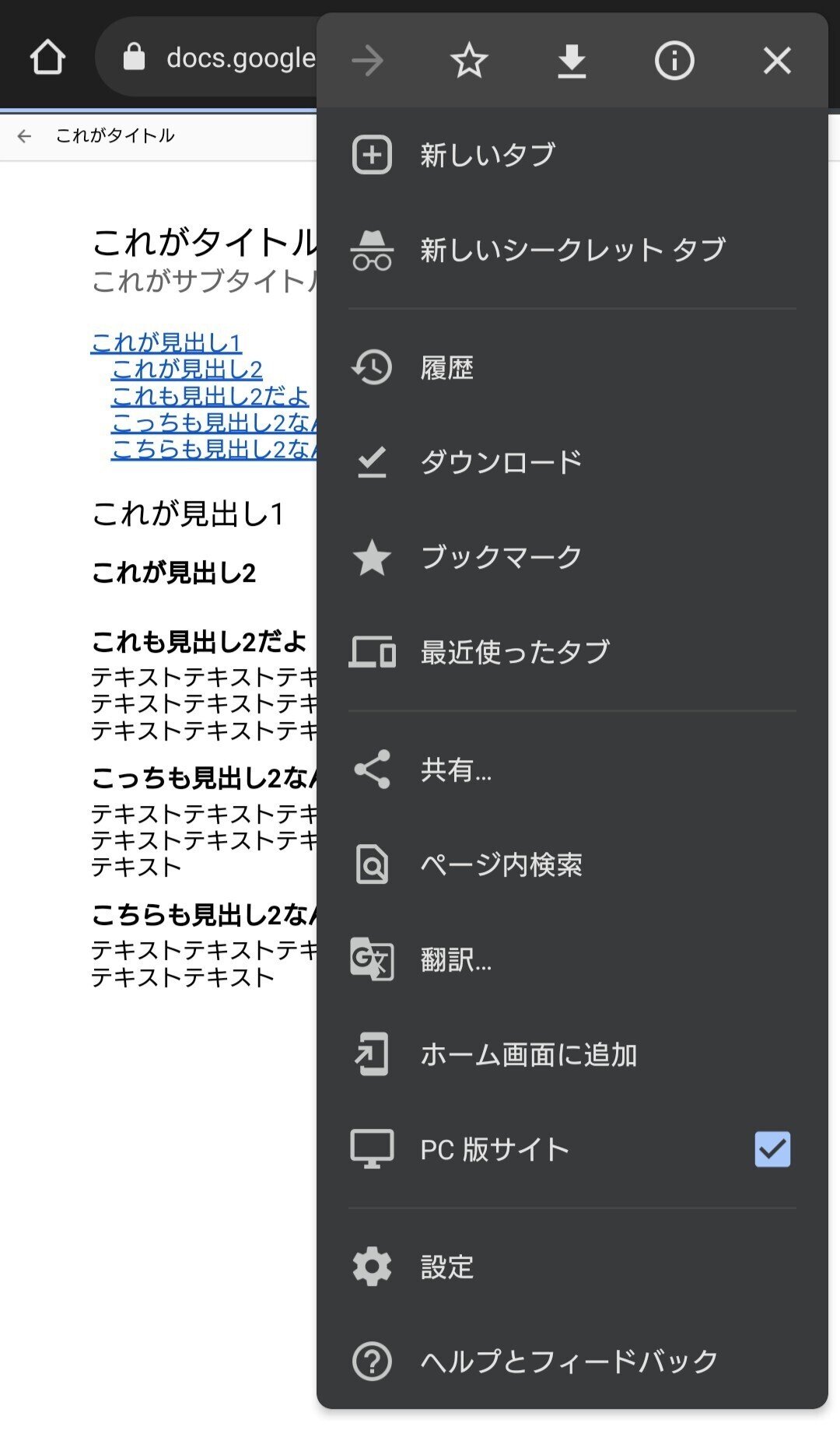Select 共有… to share the page
This screenshot has height=1444, width=840.
pyautogui.click(x=456, y=769)
